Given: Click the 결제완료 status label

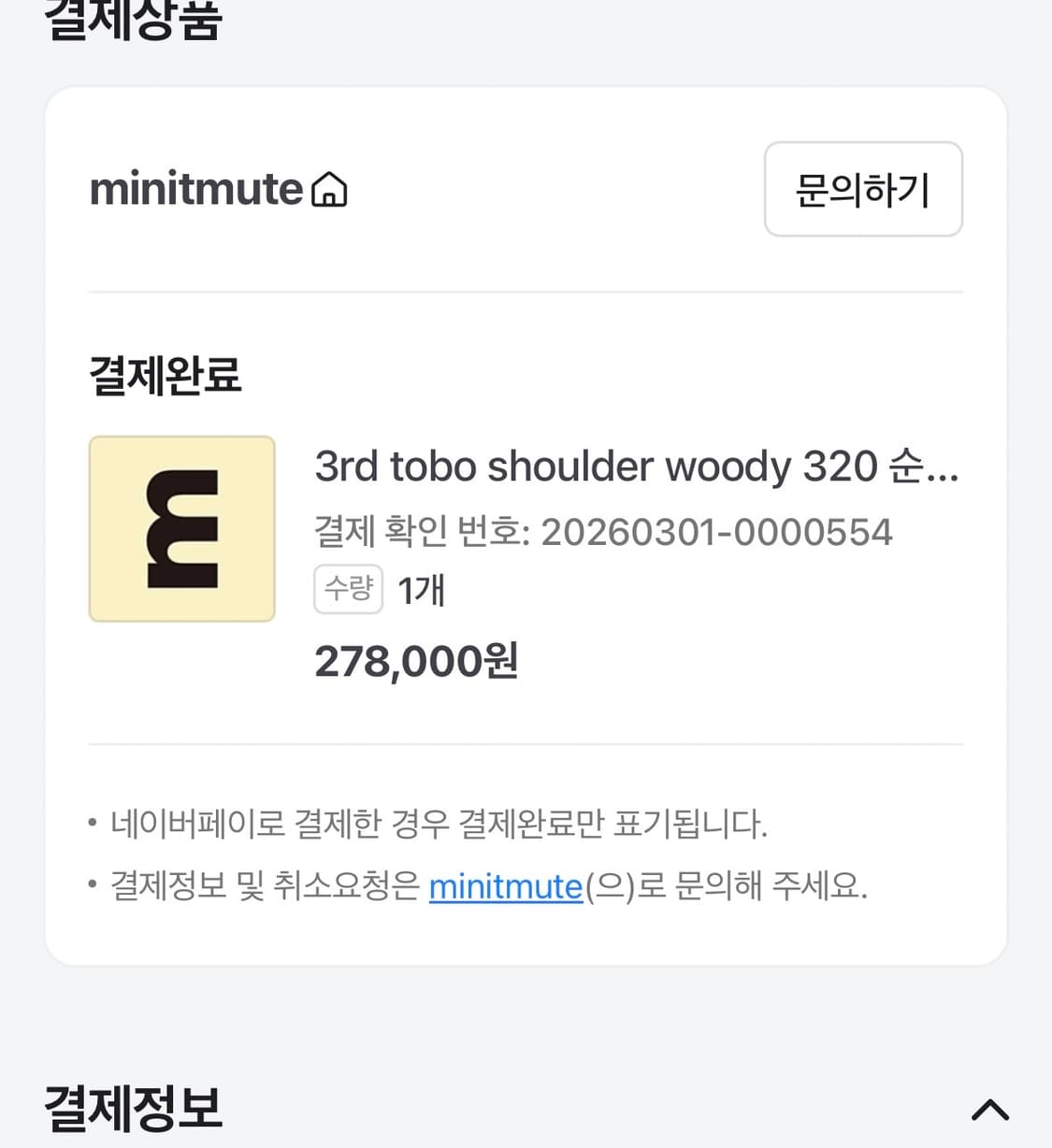Looking at the screenshot, I should [166, 375].
